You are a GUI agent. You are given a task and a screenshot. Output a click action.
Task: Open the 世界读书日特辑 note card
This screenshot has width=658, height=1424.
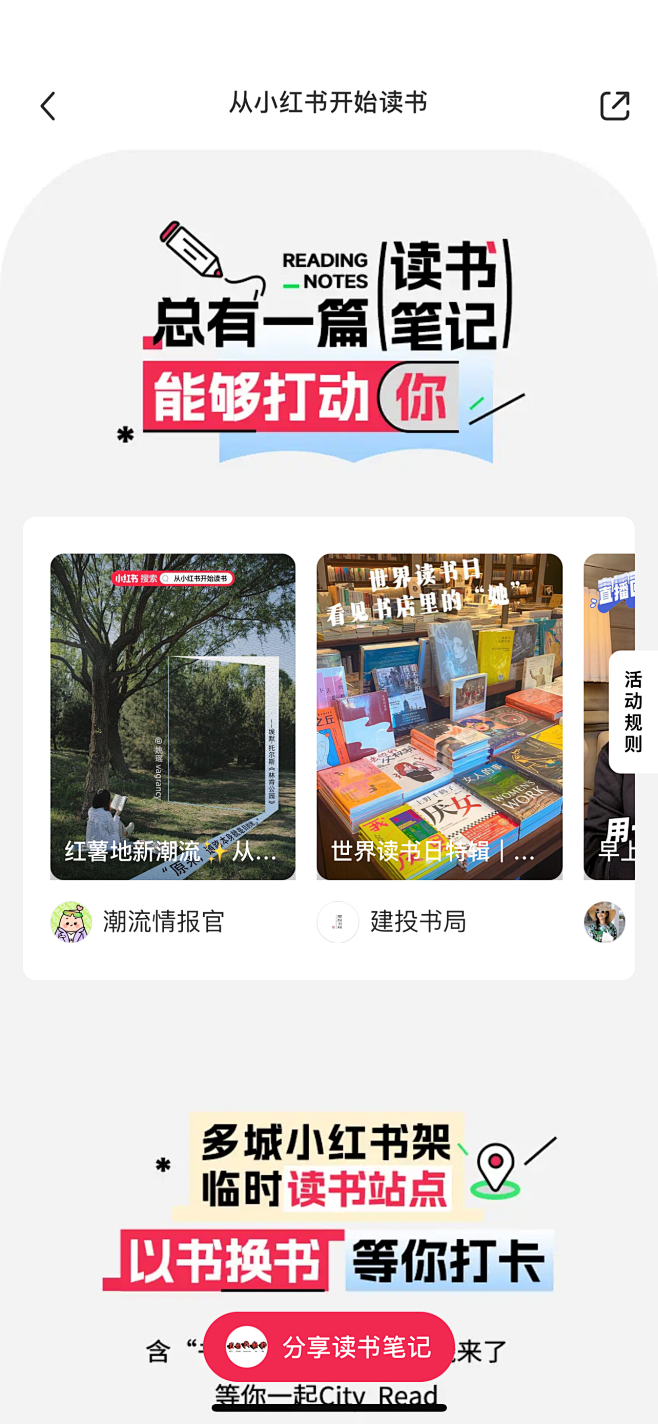439,716
